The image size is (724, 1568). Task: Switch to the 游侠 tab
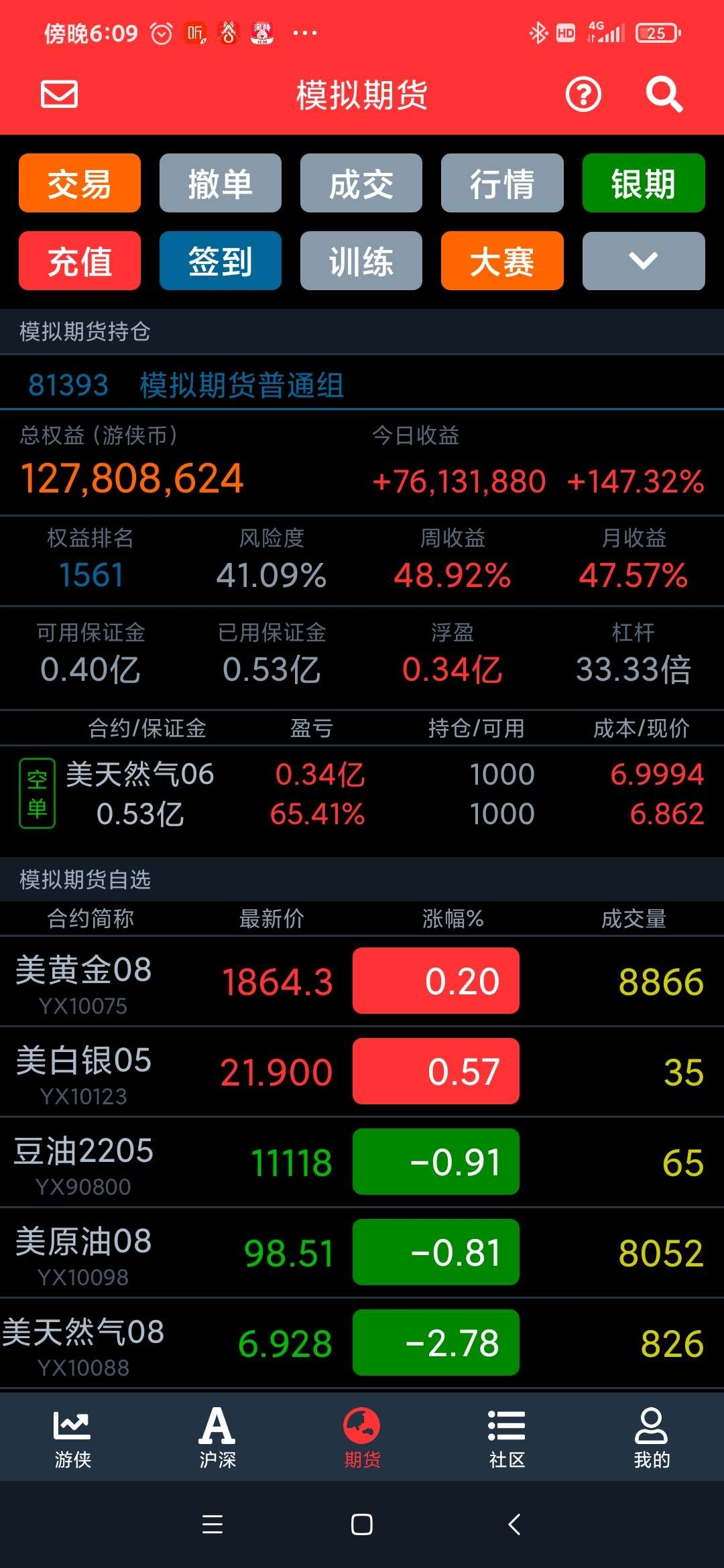(x=72, y=1439)
